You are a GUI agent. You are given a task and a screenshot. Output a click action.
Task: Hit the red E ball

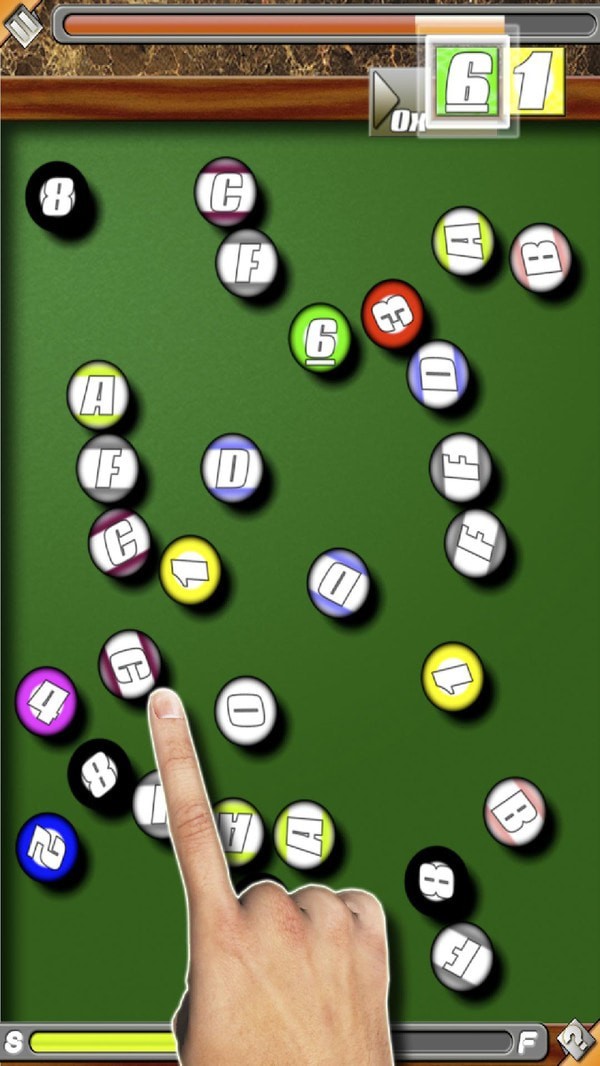pos(391,313)
